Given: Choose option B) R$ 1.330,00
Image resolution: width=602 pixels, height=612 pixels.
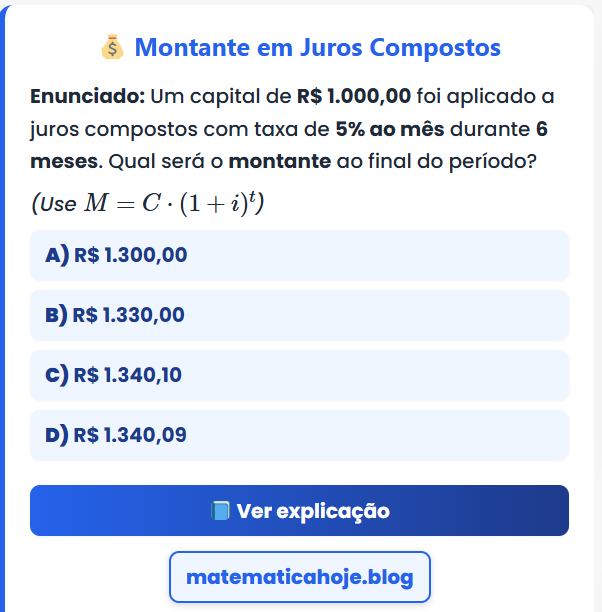Looking at the screenshot, I should coord(299,315).
